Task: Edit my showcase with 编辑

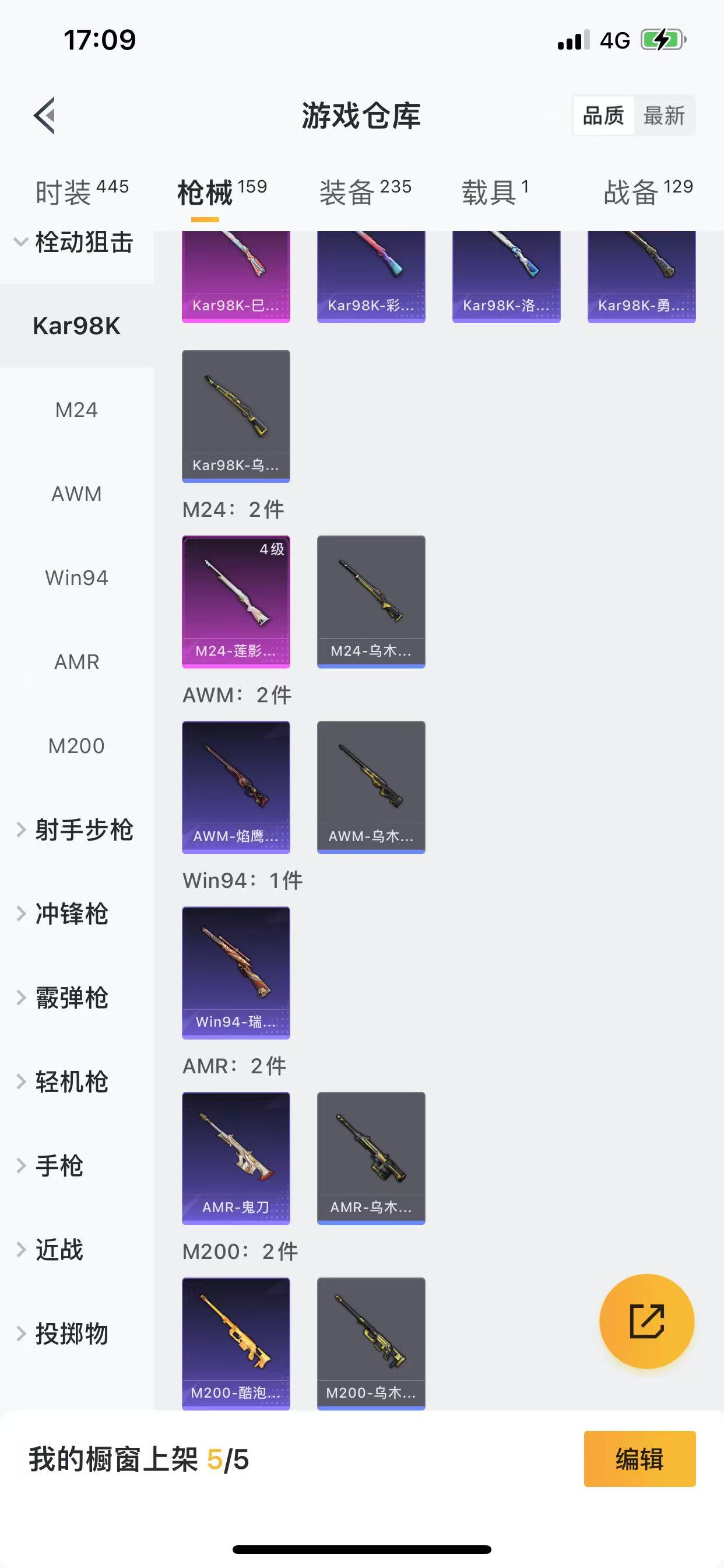Action: click(639, 1459)
